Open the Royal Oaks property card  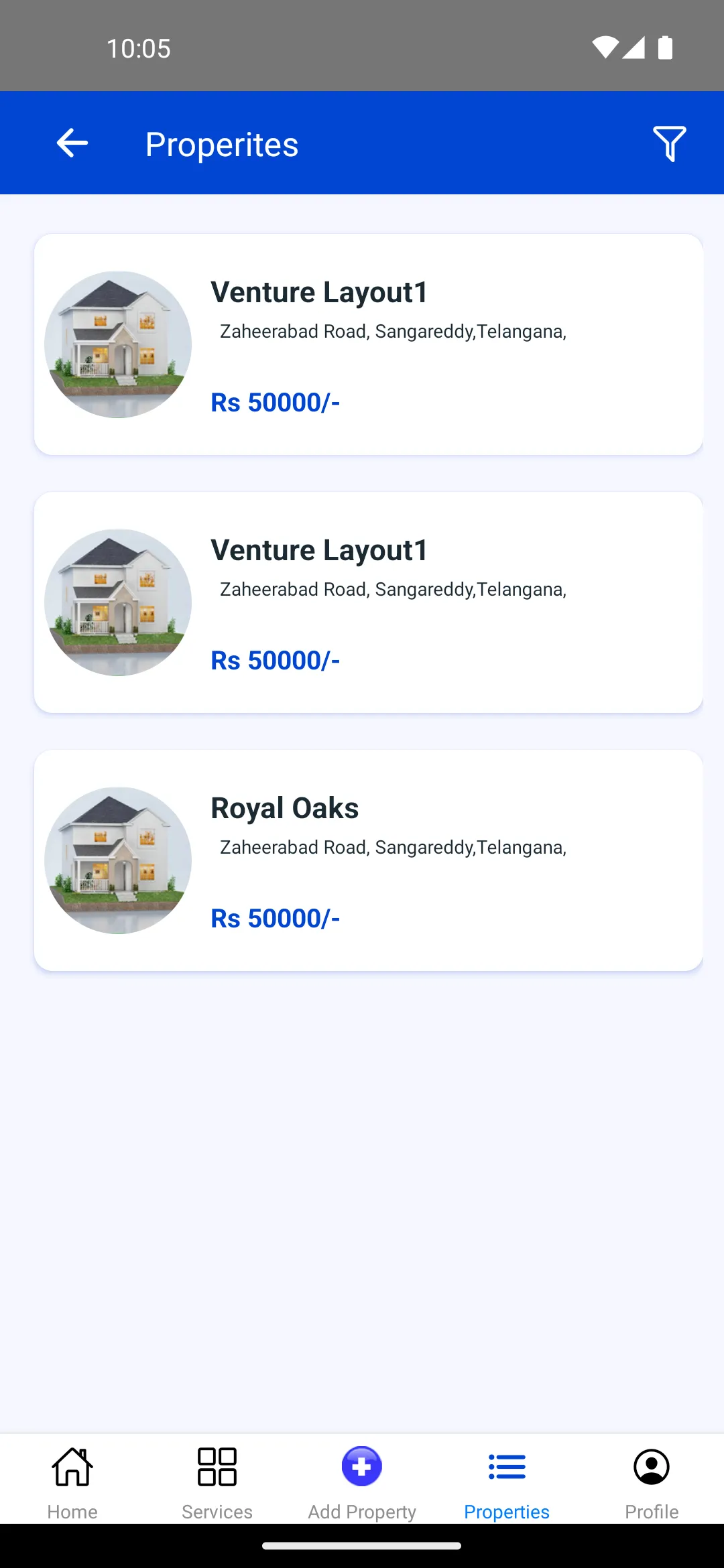368,860
